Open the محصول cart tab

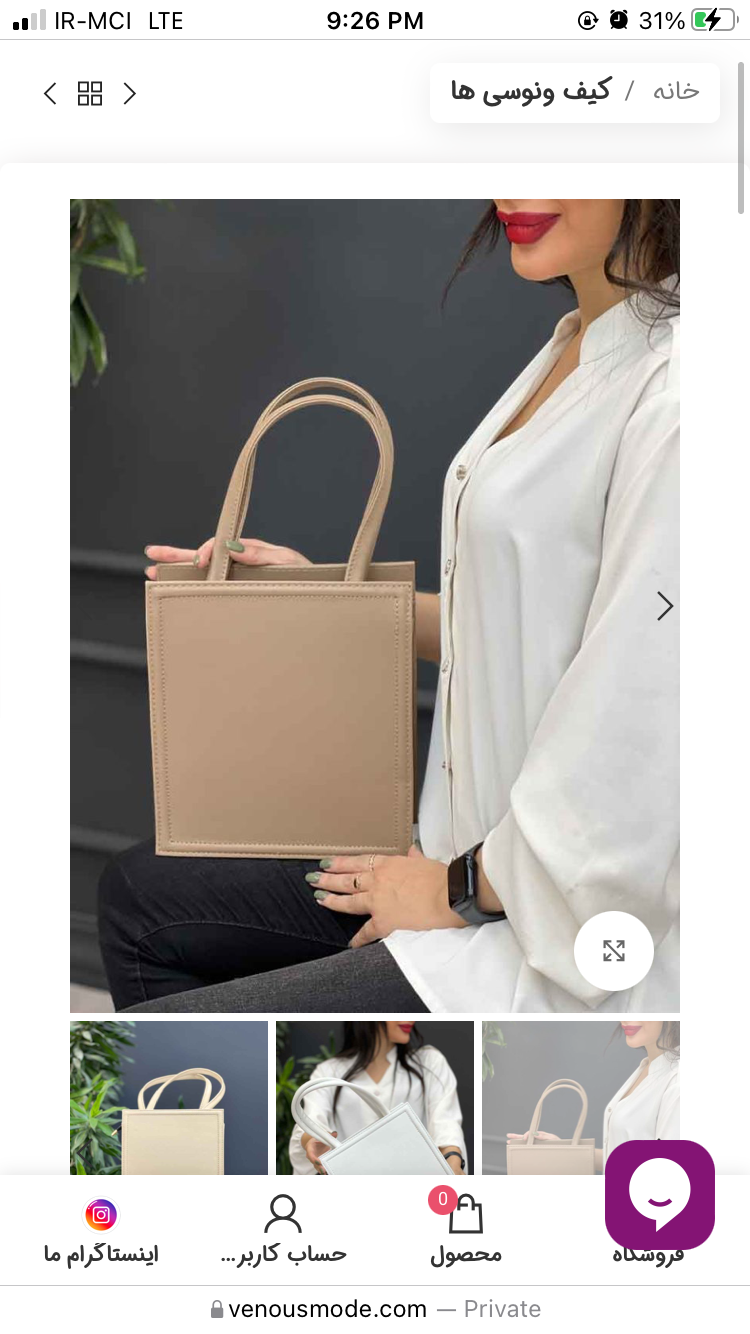point(465,1232)
